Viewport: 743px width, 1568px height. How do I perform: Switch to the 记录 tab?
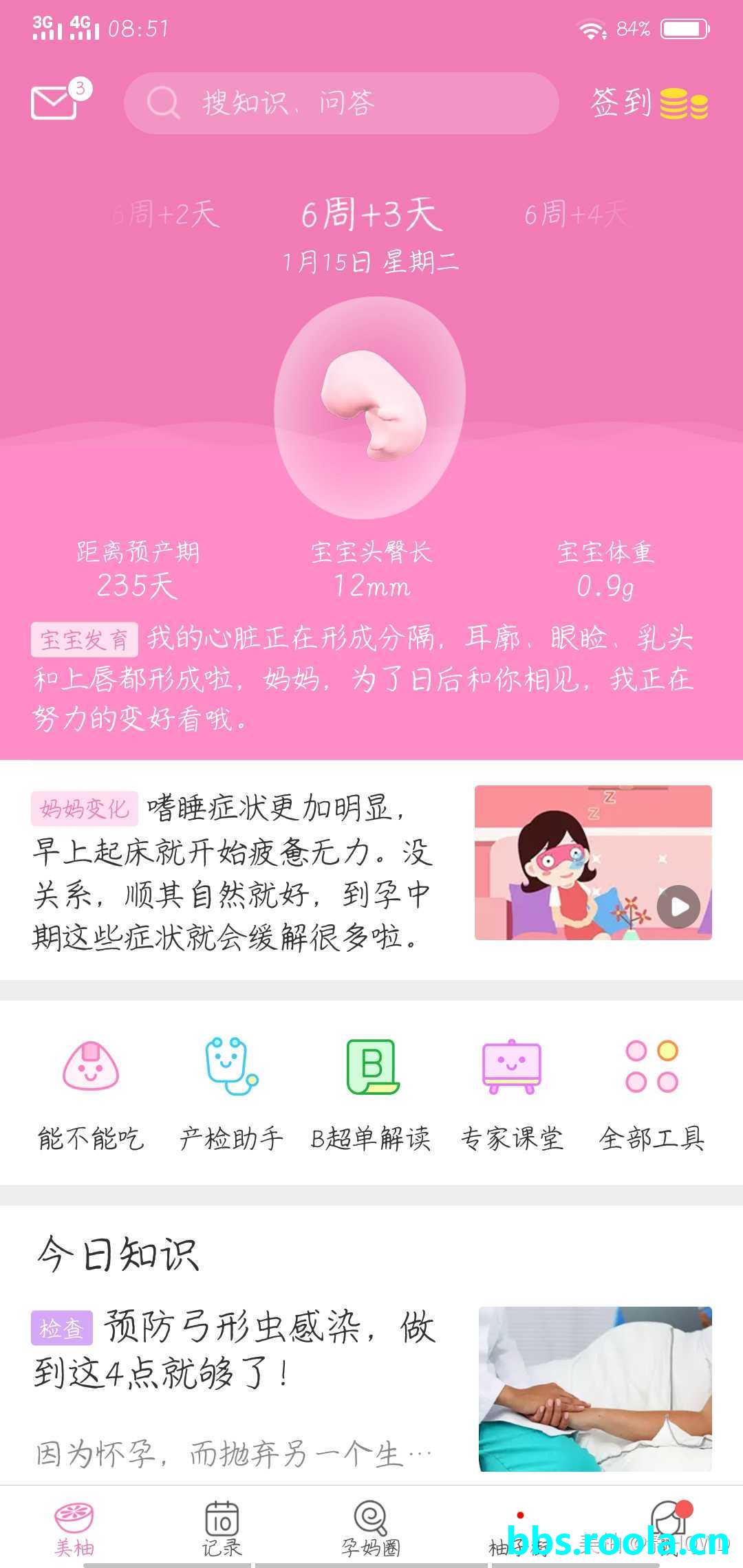click(x=222, y=1529)
